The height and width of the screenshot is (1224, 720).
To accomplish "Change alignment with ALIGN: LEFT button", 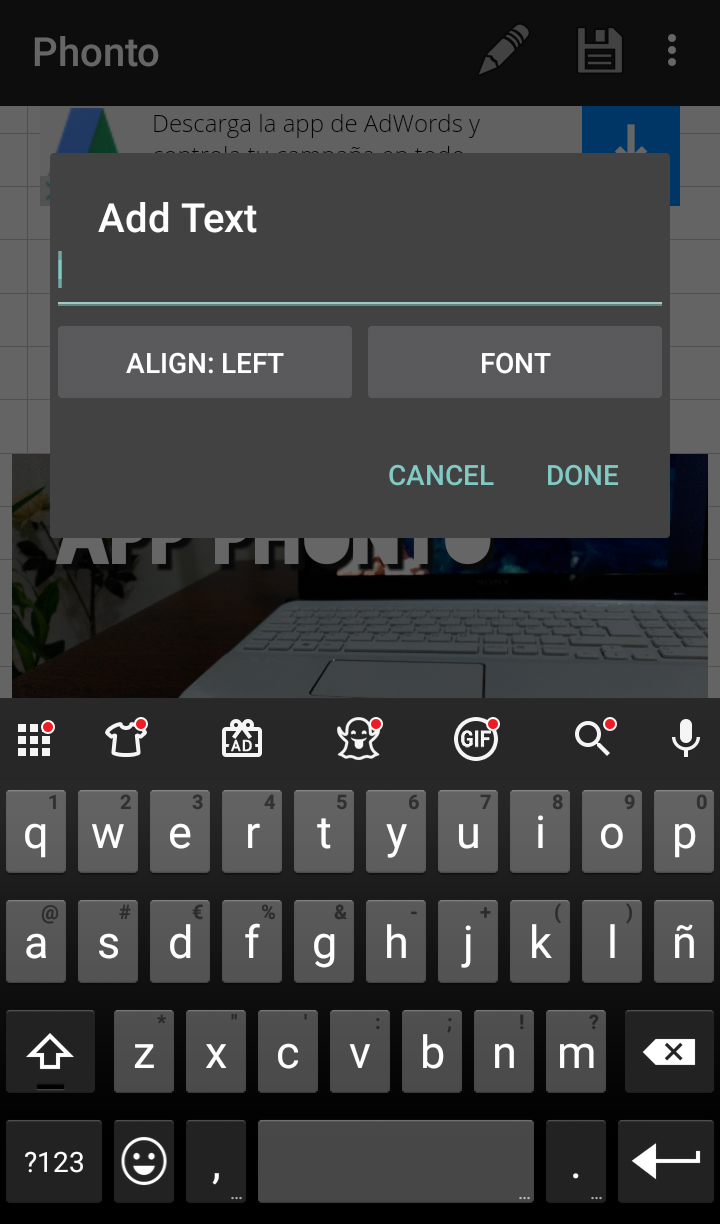I will pos(205,362).
